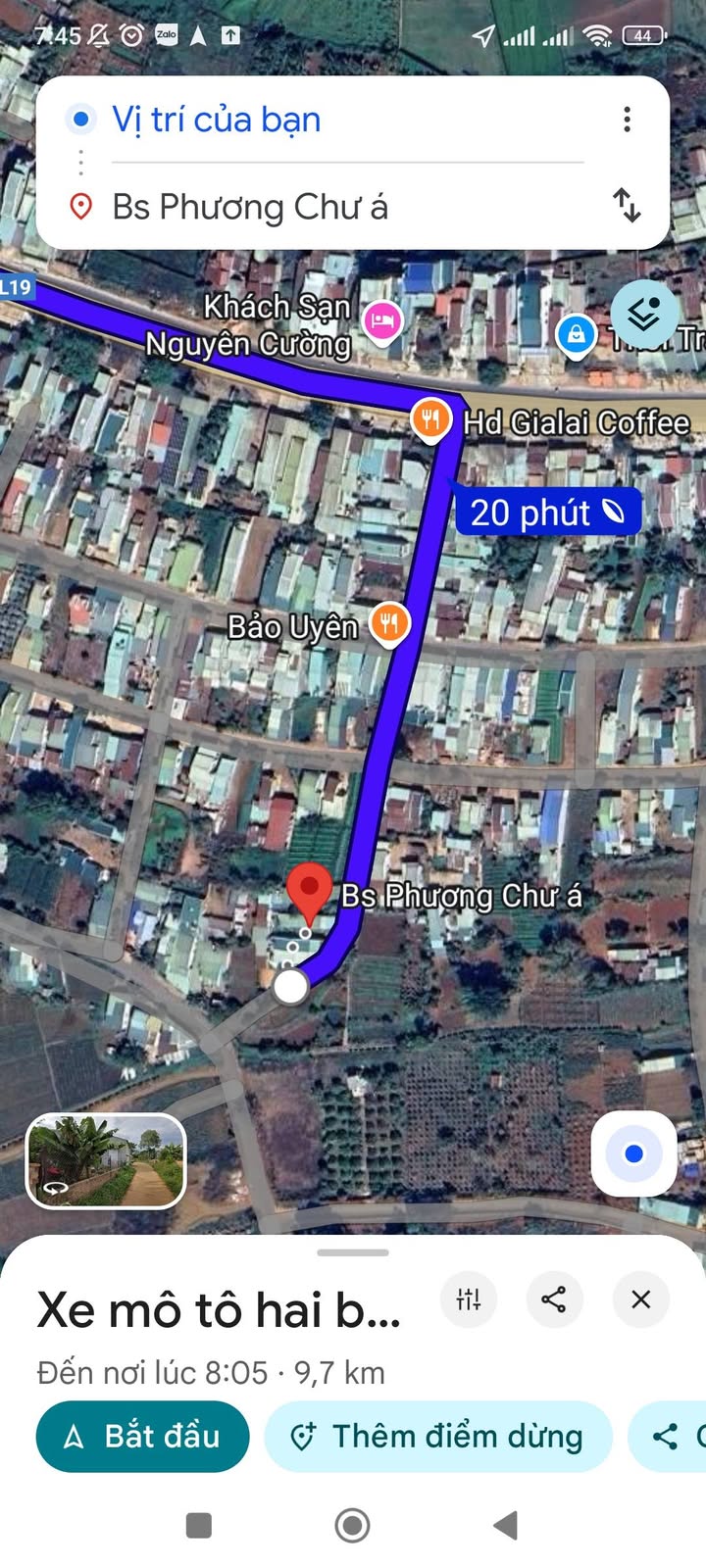Open route options filter icon
Image resolution: width=706 pixels, height=1568 pixels.
pos(469,1299)
